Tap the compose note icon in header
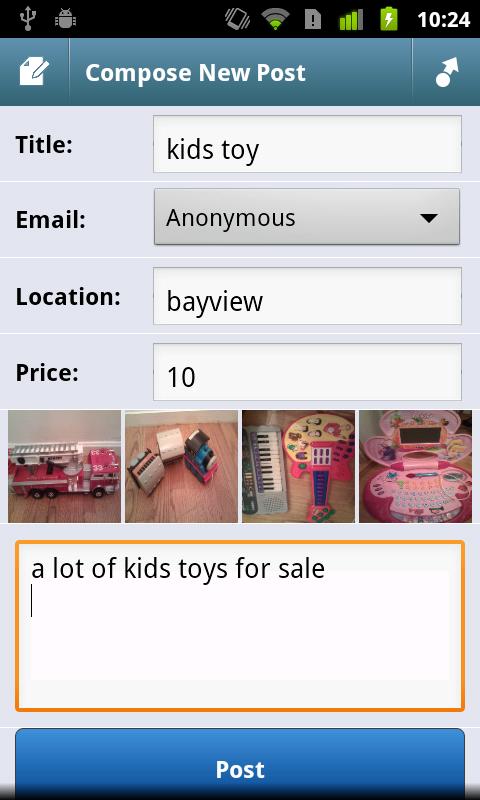The width and height of the screenshot is (480, 800). point(34,72)
